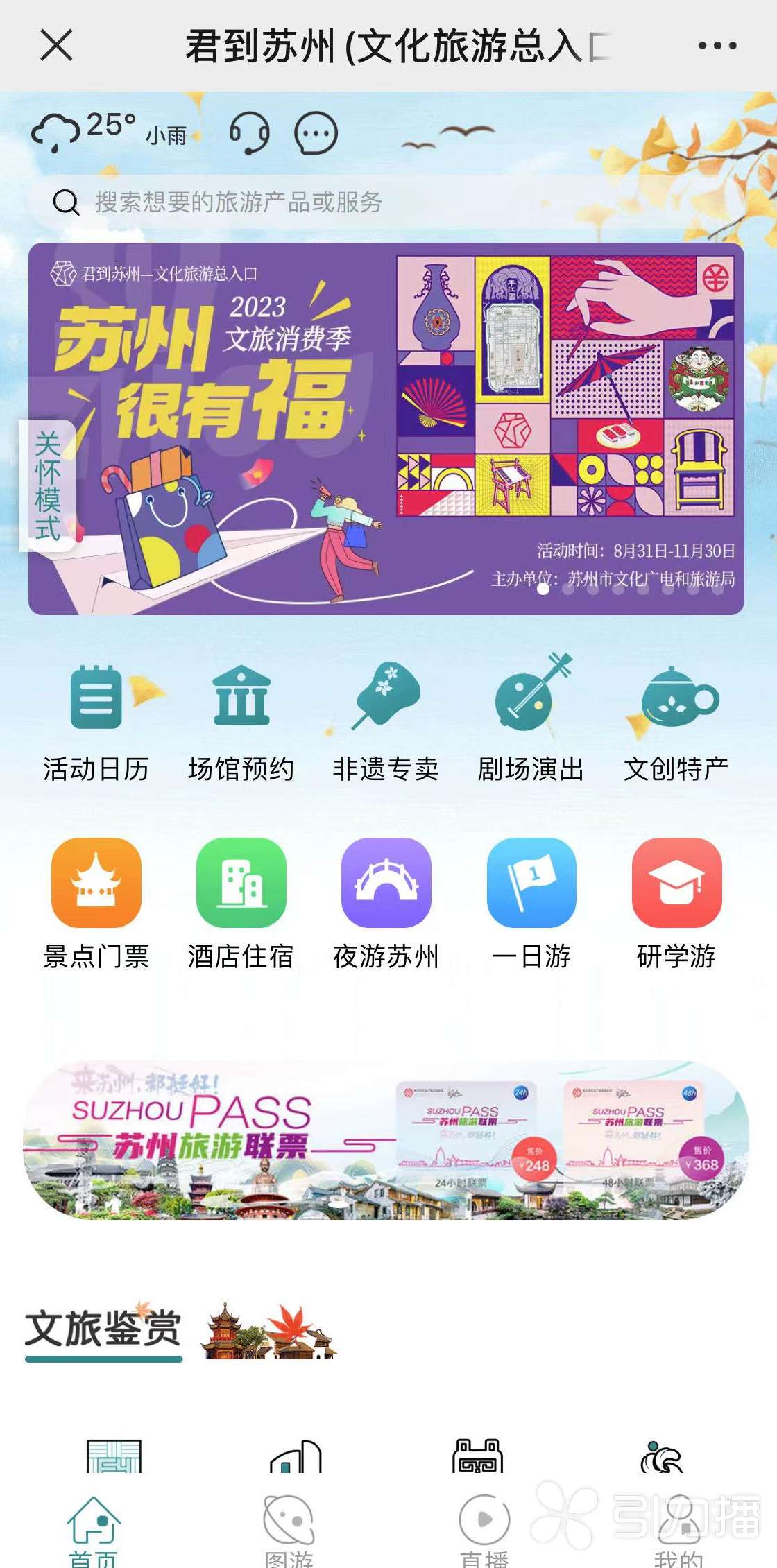Go to 场馆预约 venue booking
The image size is (777, 1568).
click(x=241, y=723)
